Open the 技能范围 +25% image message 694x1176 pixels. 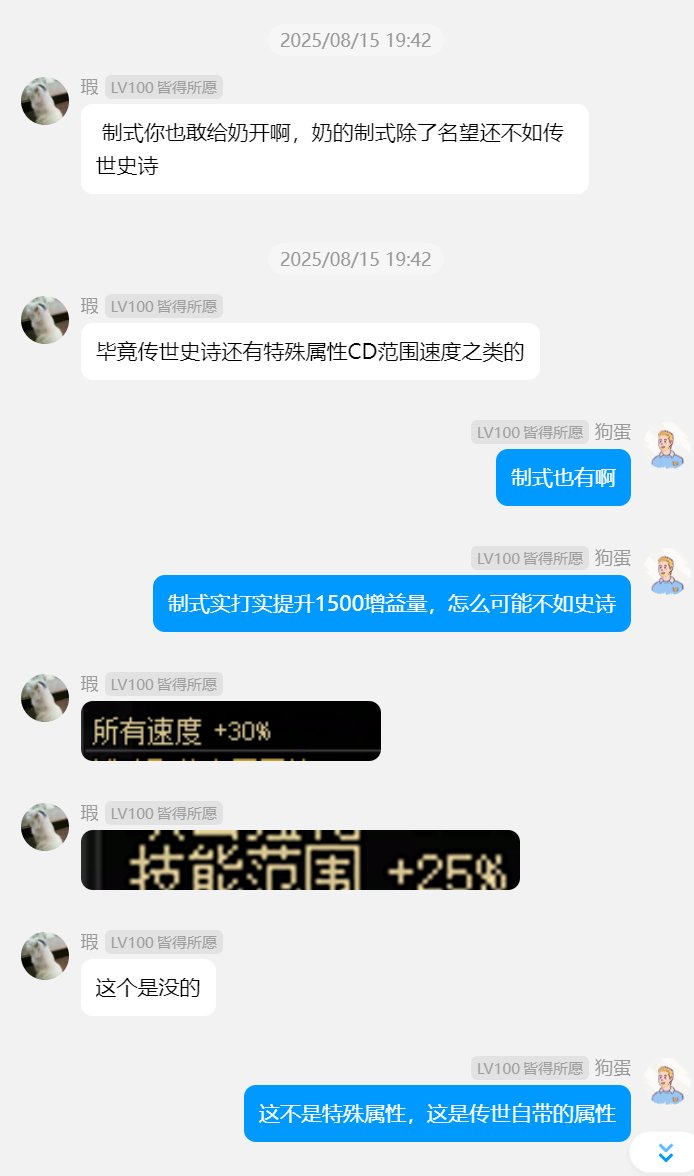(x=300, y=860)
